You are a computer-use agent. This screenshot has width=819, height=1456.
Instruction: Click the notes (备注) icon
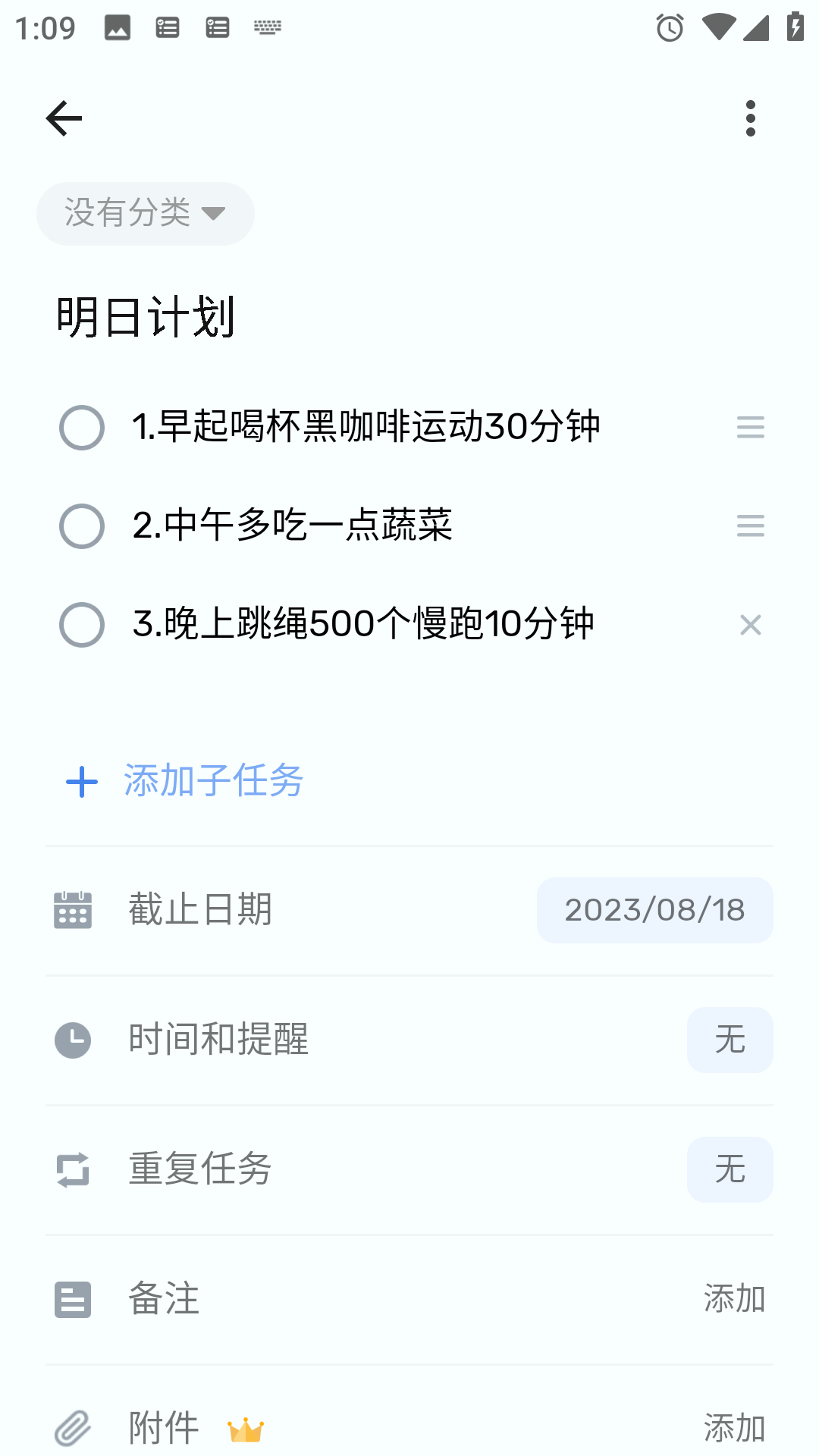(x=73, y=1298)
